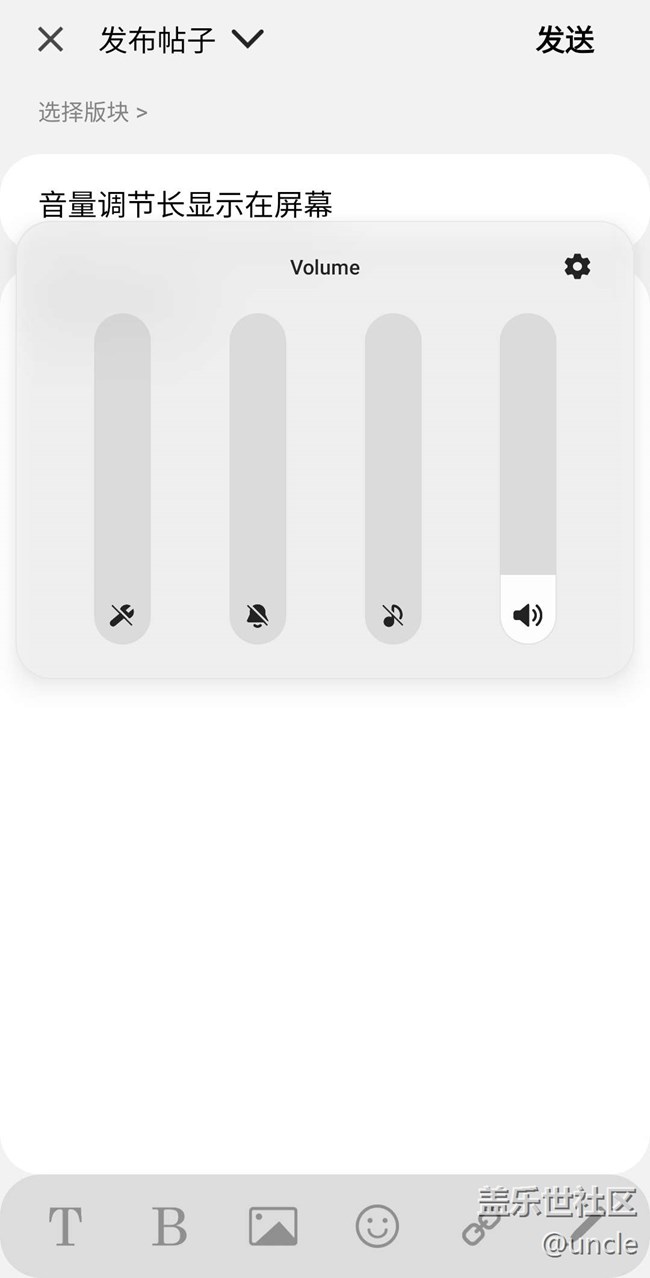Insert an image into the post
The height and width of the screenshot is (1278, 650).
(x=273, y=1226)
